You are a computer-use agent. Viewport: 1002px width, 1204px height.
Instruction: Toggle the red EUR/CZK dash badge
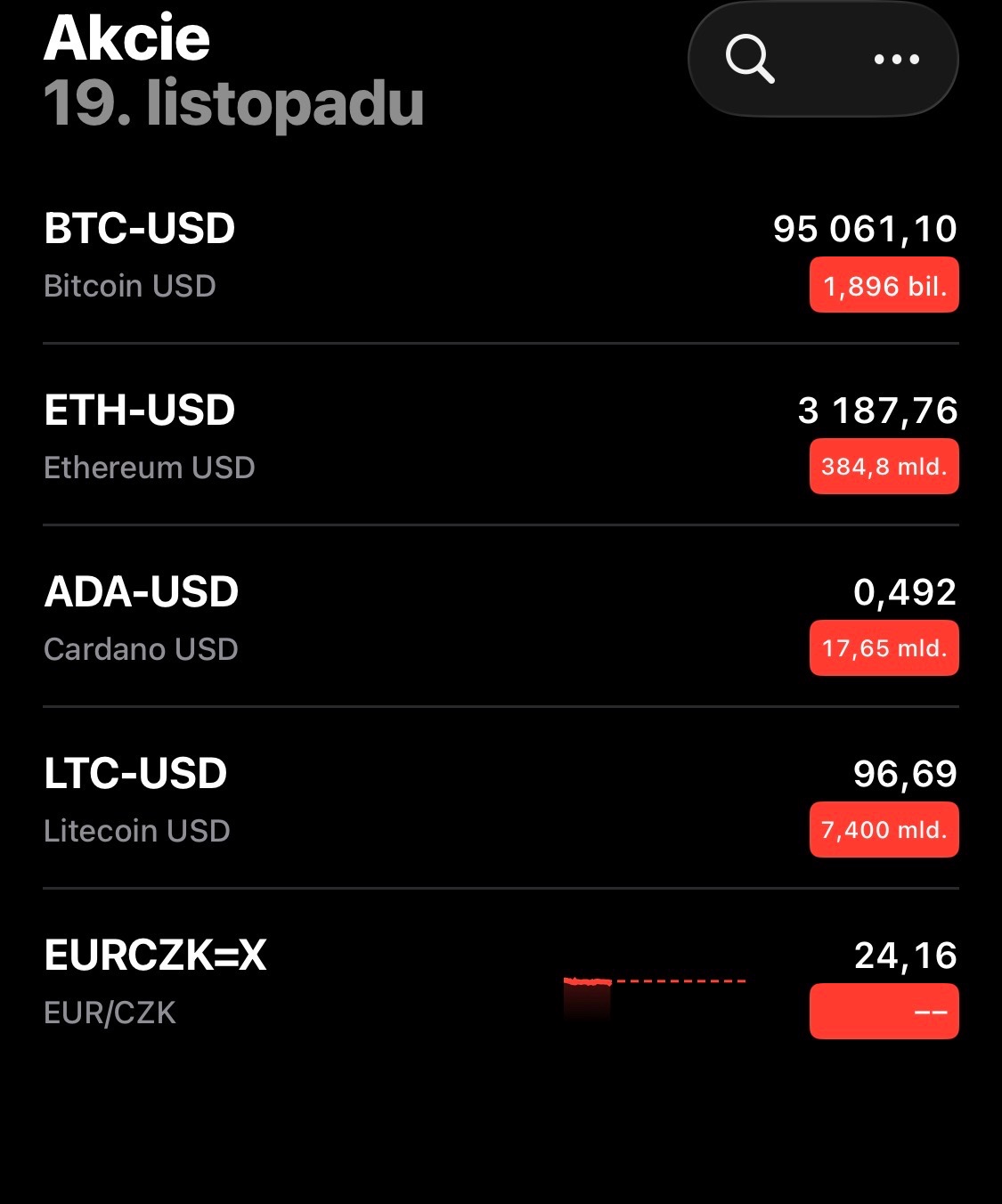coord(884,1012)
